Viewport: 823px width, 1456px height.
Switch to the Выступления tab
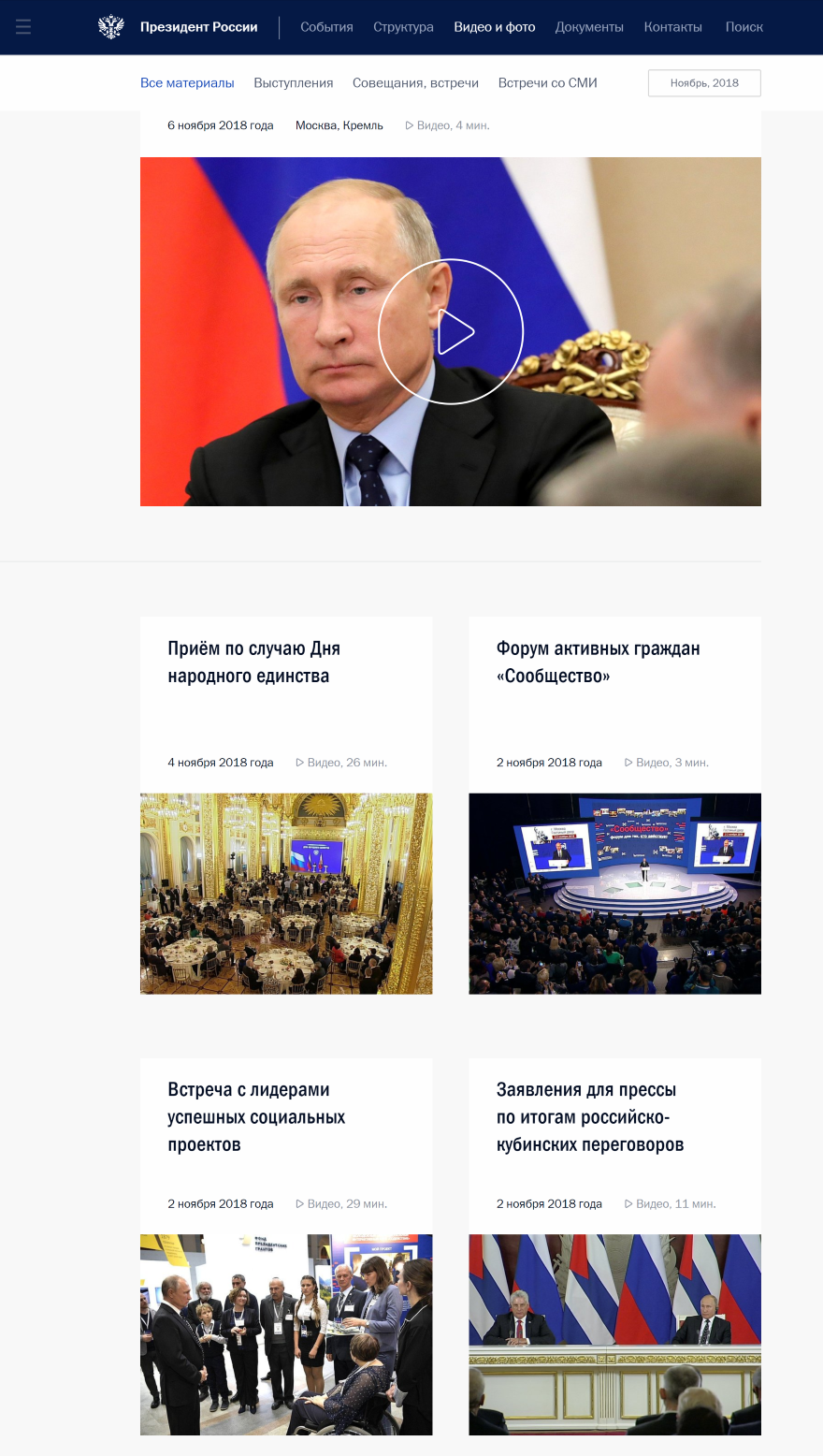point(293,82)
